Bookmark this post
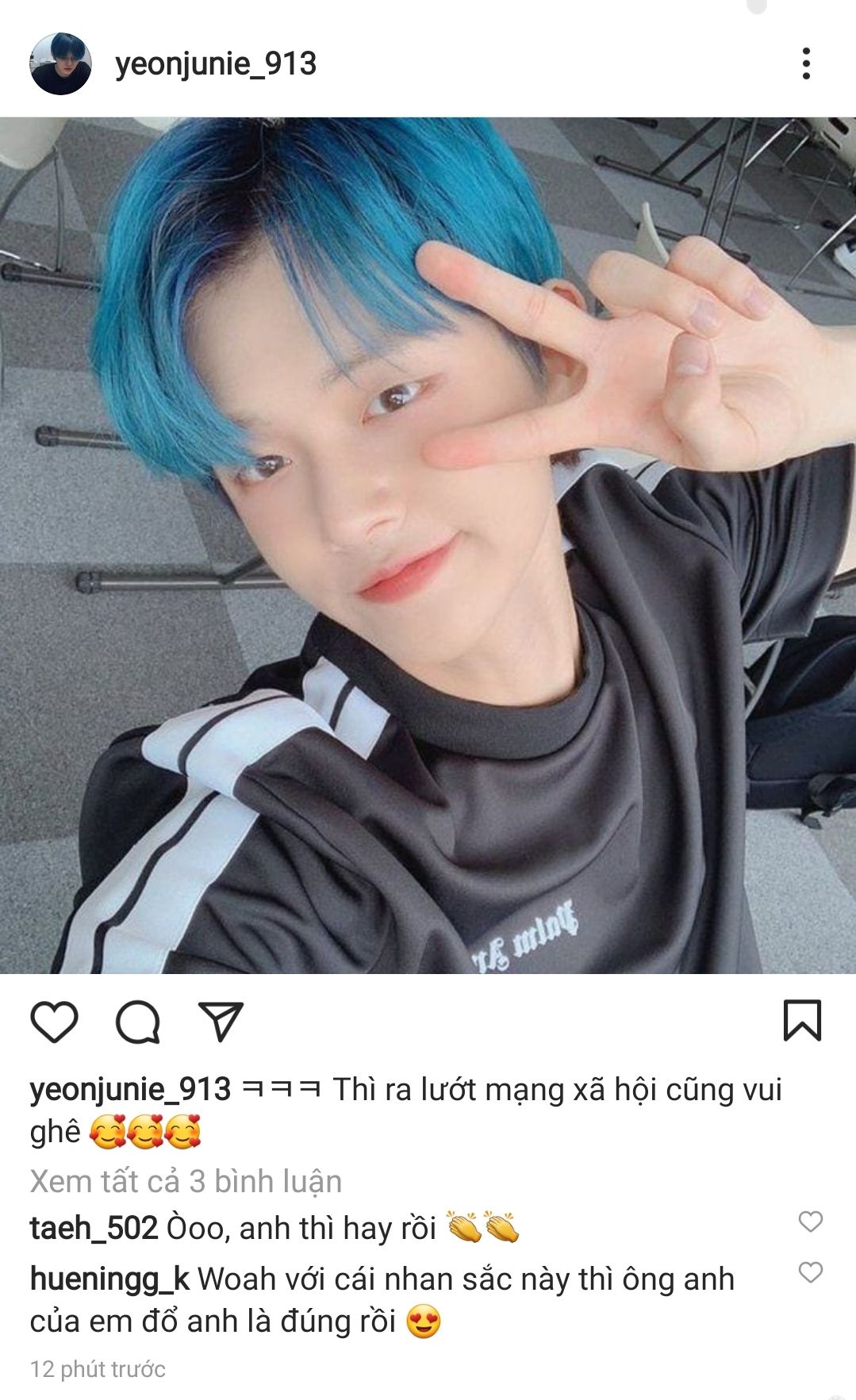 pos(802,1020)
